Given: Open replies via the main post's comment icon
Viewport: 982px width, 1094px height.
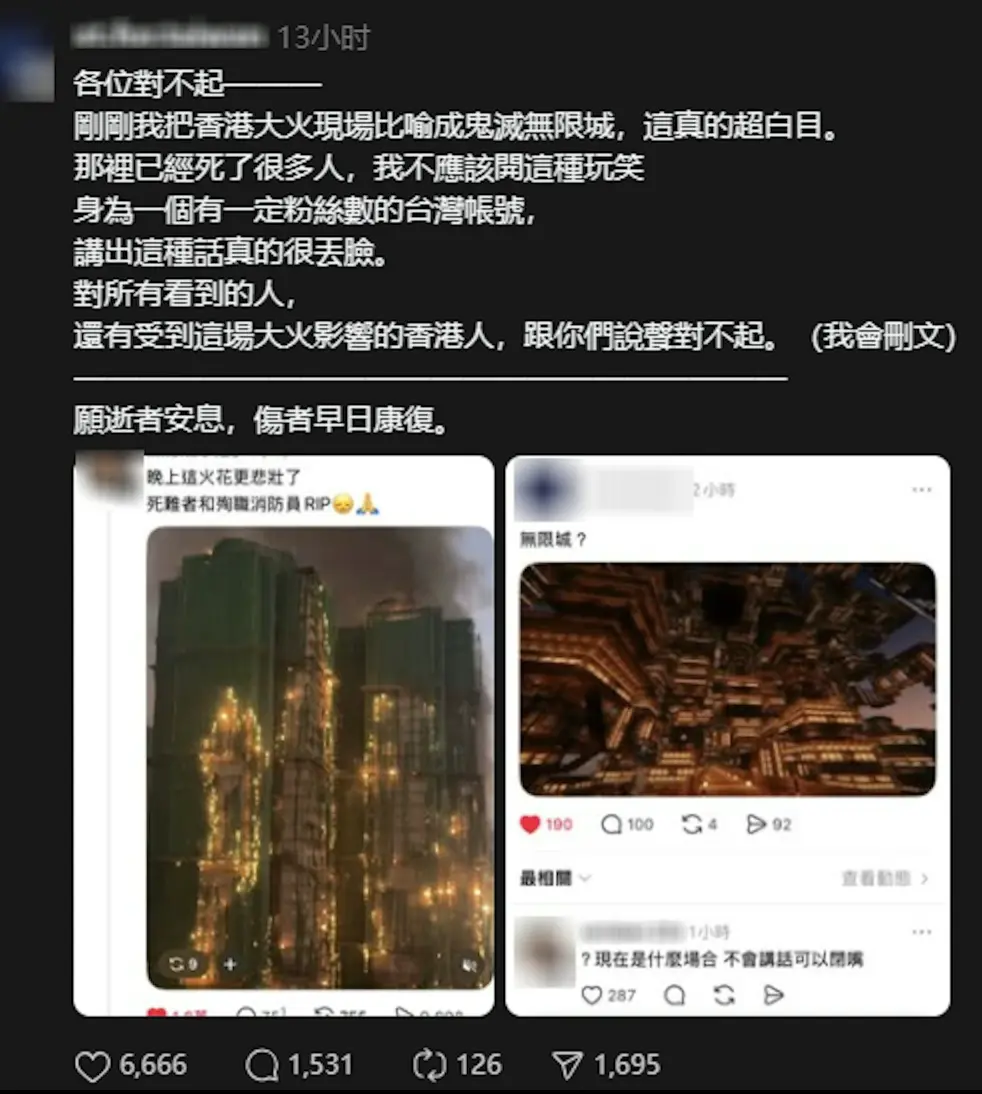Looking at the screenshot, I should (262, 1065).
